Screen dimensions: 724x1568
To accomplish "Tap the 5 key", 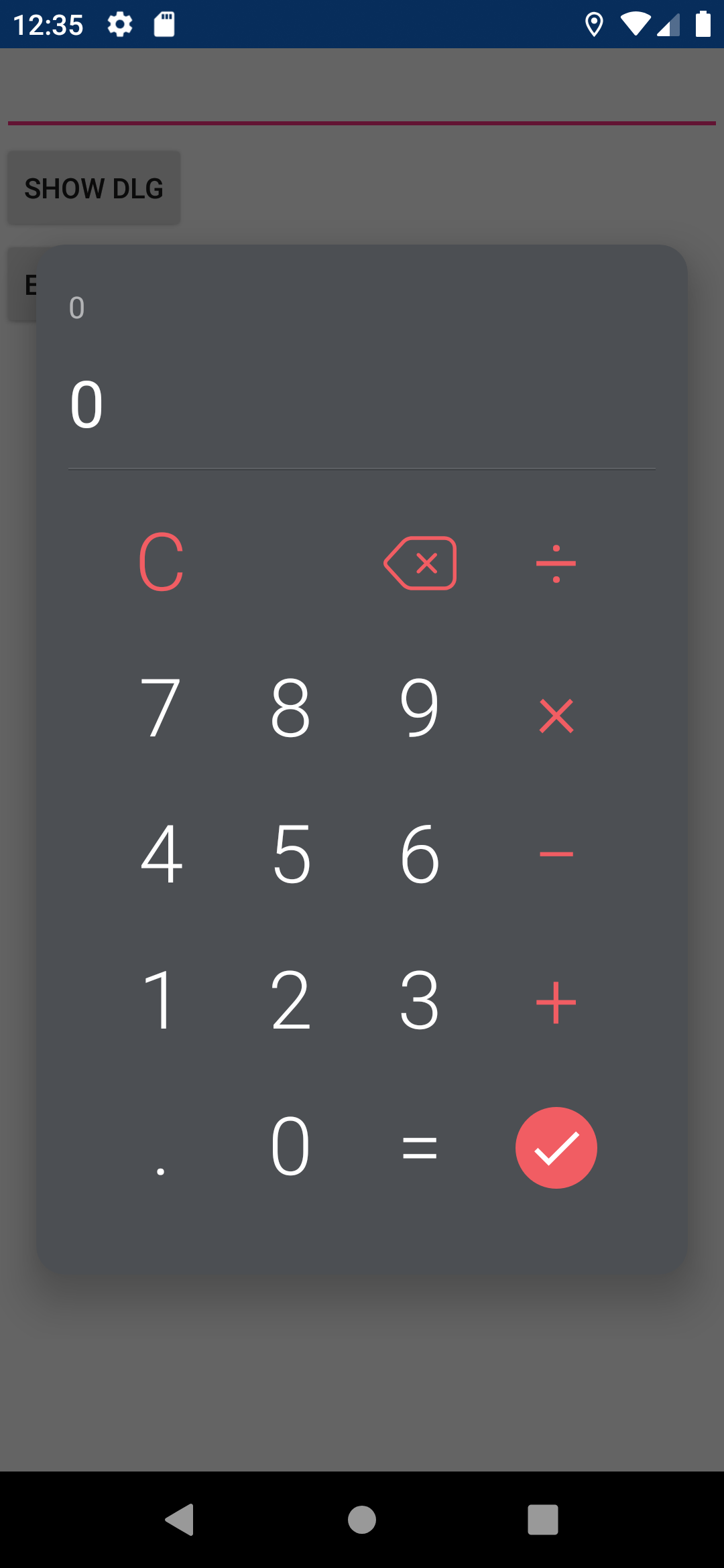I will 290,854.
